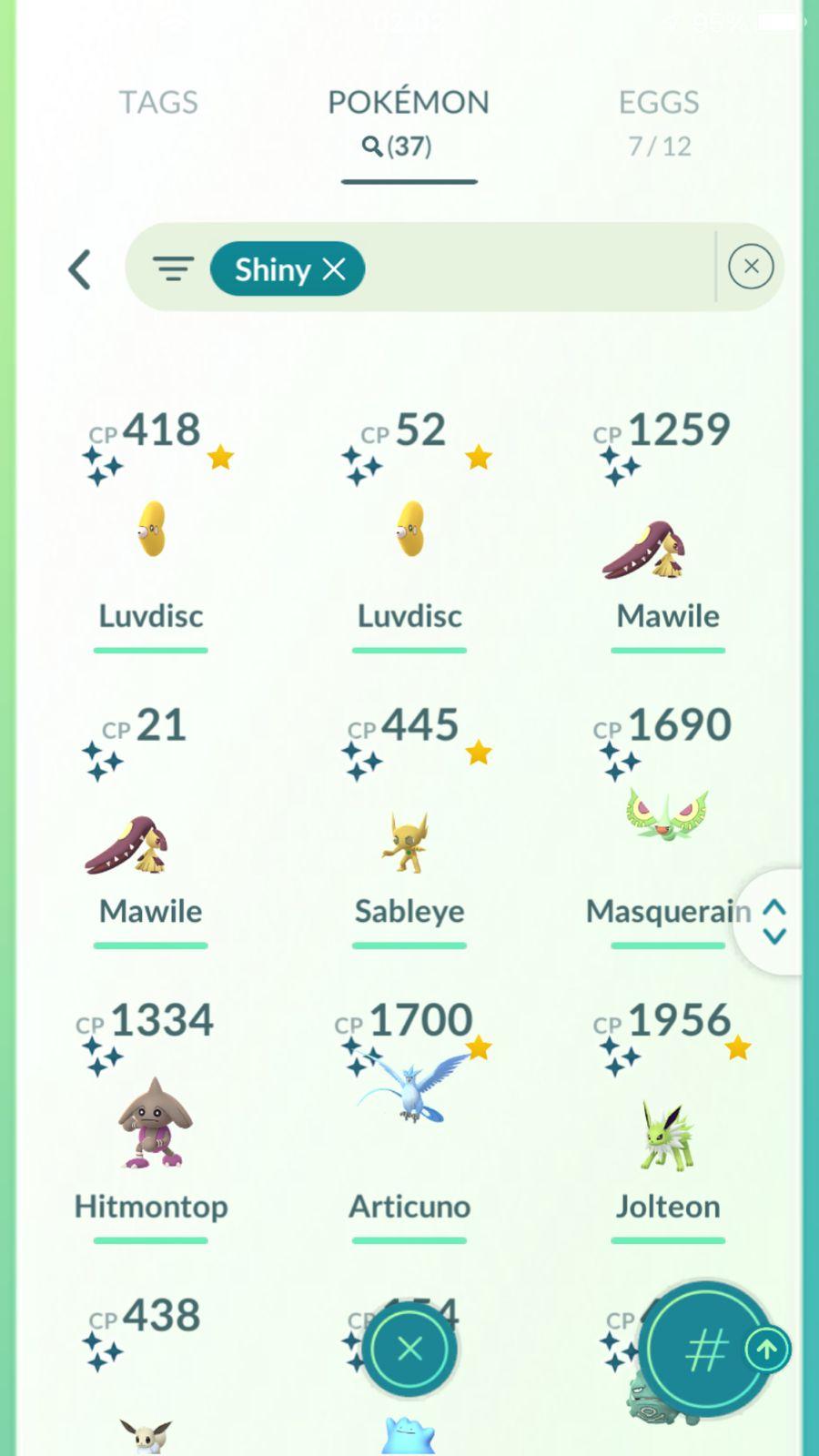The width and height of the screenshot is (819, 1456).
Task: Clear the search field entirely
Action: (x=751, y=267)
